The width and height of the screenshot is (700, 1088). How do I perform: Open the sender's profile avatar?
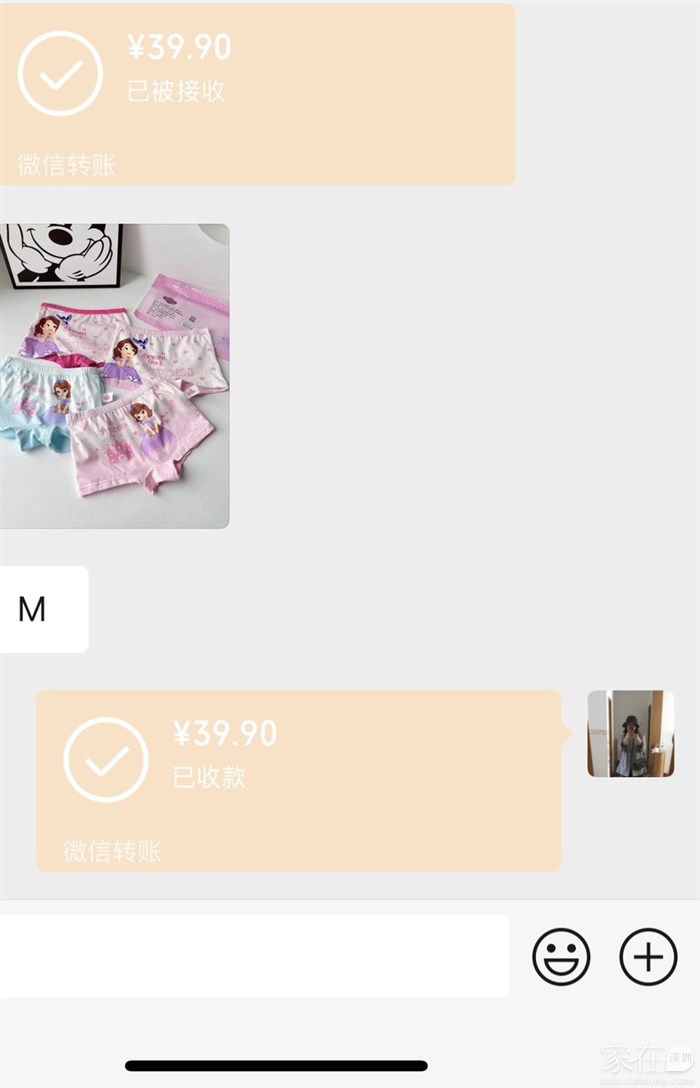coord(630,734)
